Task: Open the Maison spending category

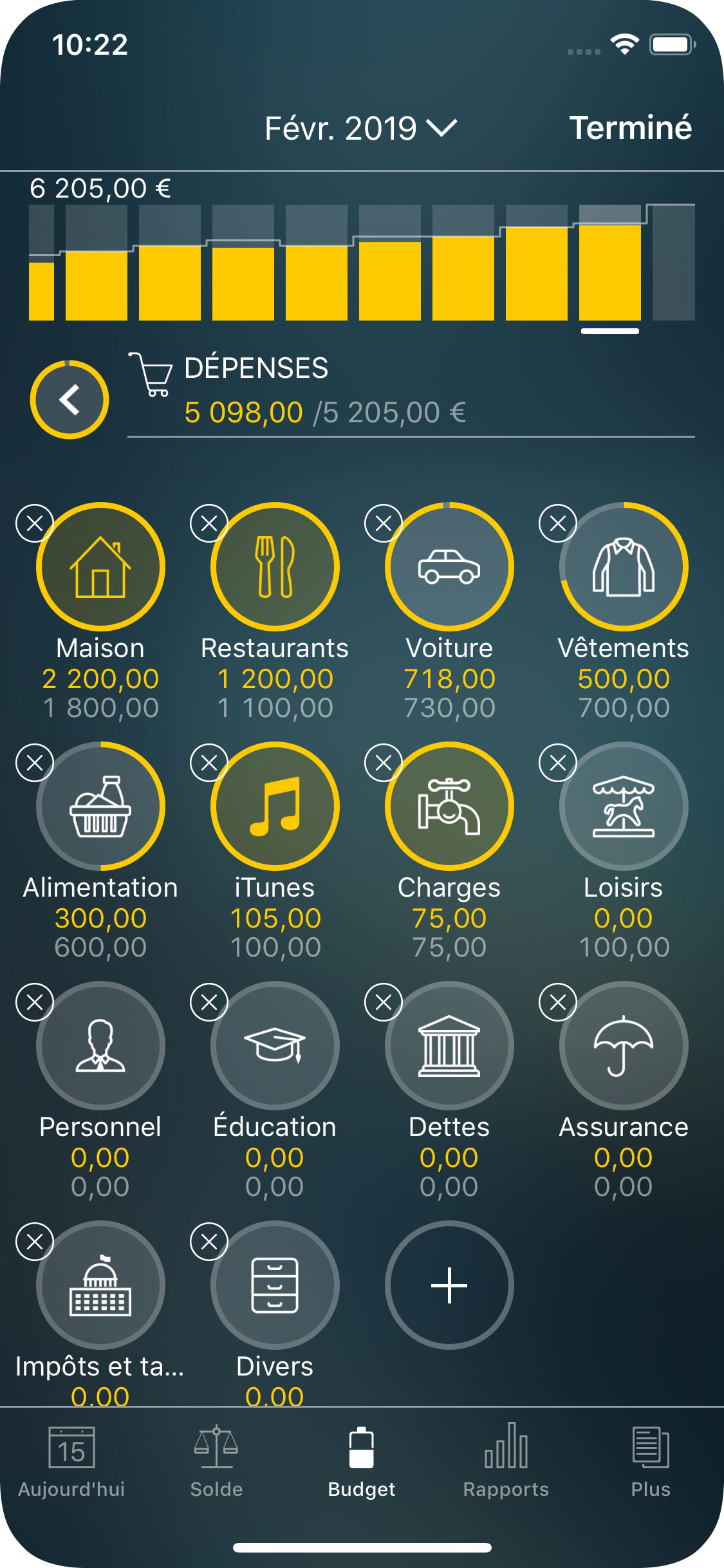Action: (100, 565)
